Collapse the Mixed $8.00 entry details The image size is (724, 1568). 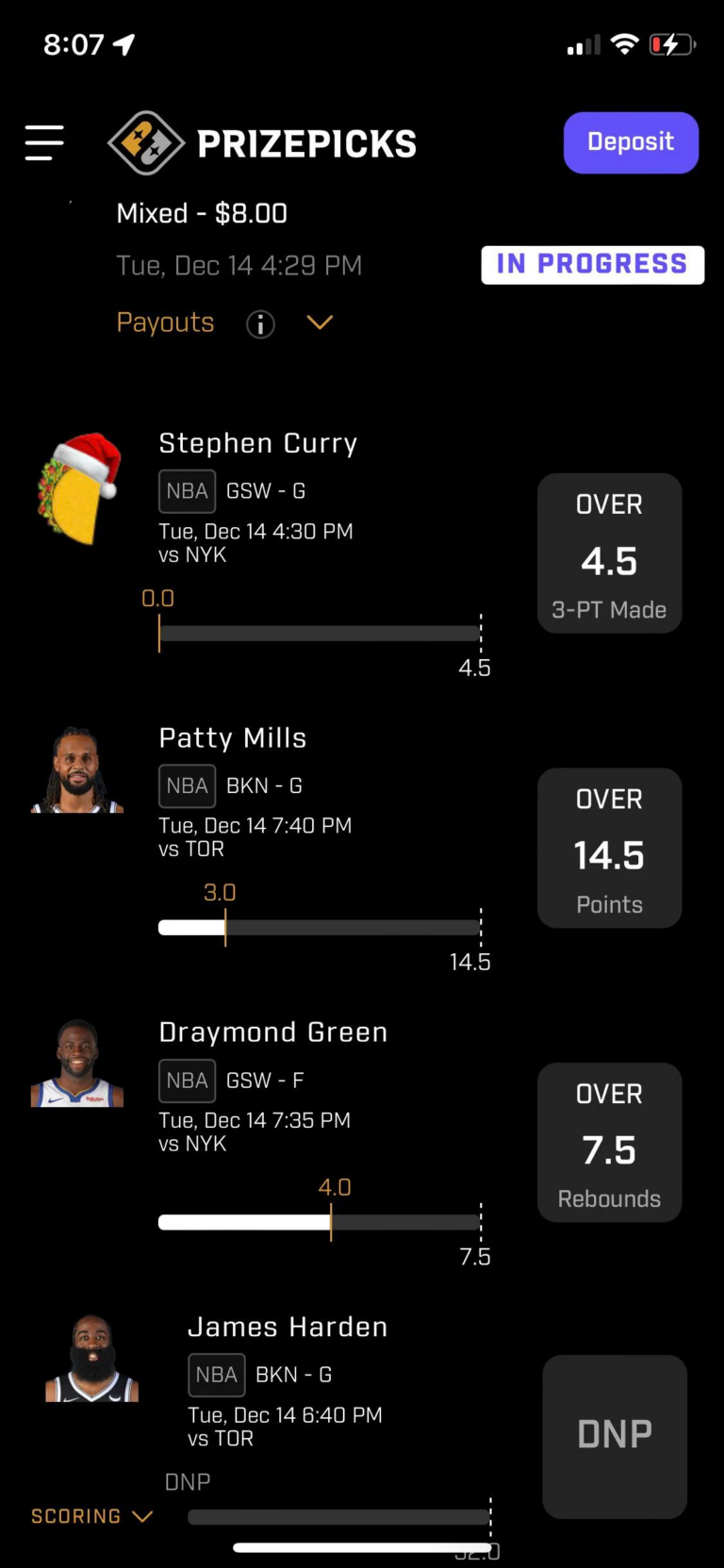(201, 213)
